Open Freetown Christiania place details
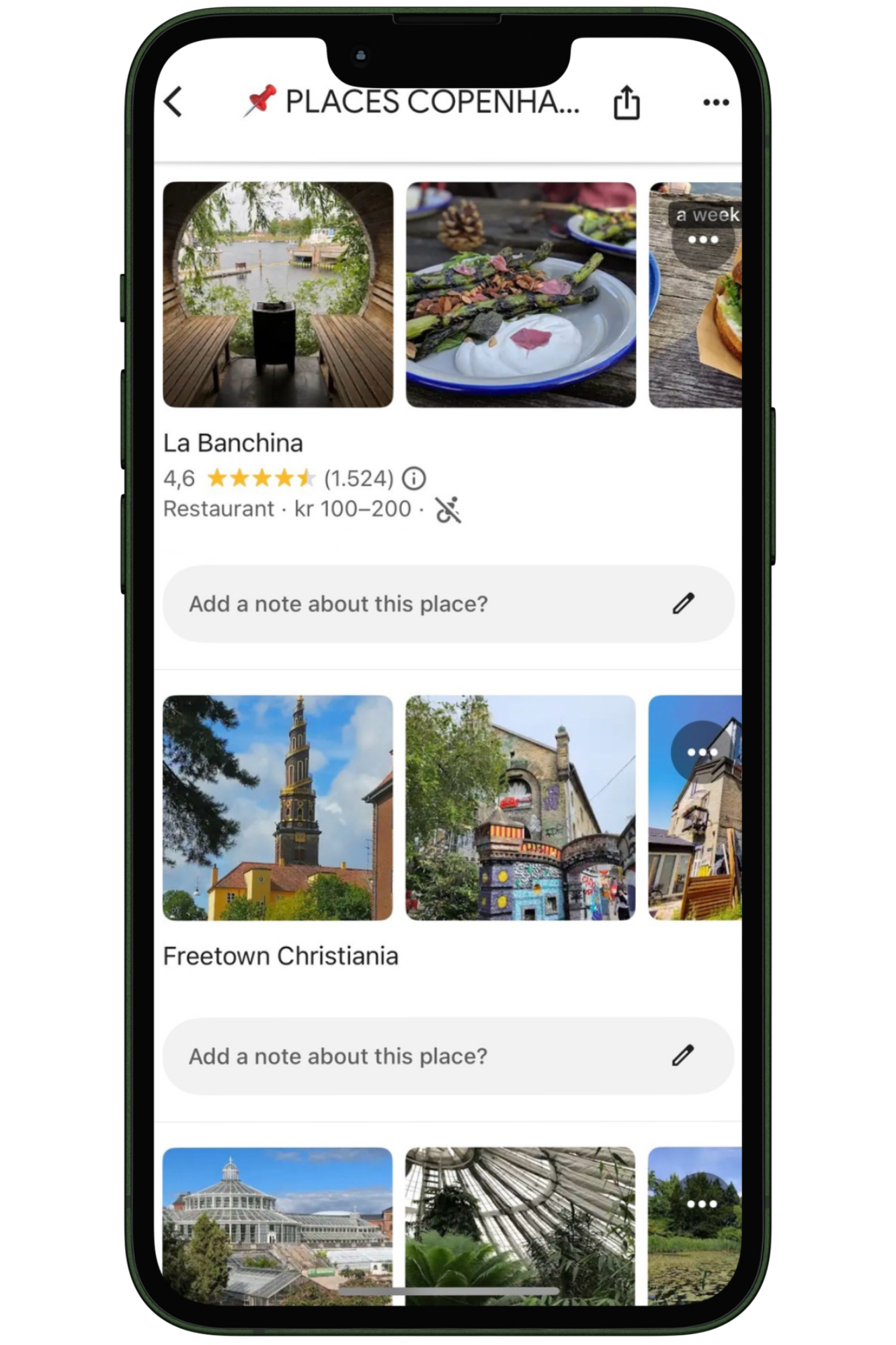 coord(280,956)
